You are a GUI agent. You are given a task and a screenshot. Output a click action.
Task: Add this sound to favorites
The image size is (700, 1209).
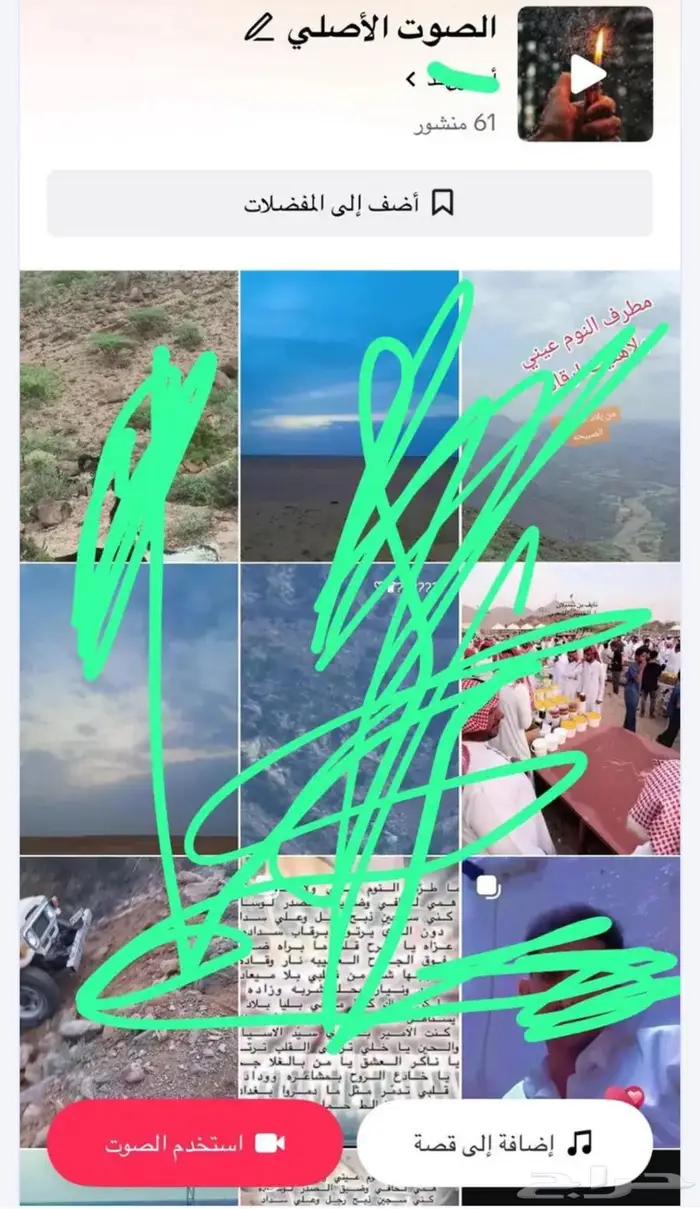(349, 204)
